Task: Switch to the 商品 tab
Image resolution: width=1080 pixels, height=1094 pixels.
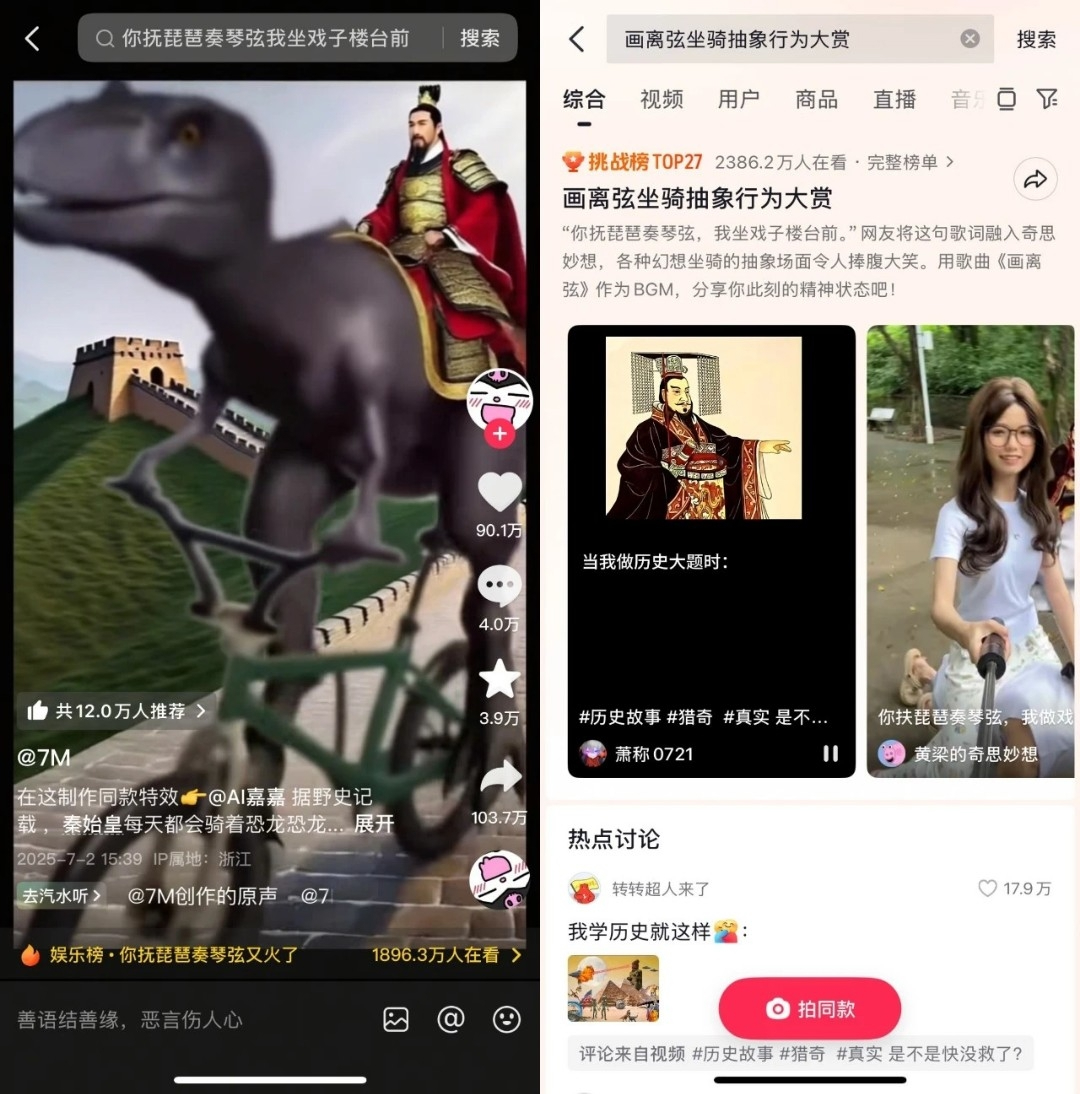Action: (x=816, y=99)
